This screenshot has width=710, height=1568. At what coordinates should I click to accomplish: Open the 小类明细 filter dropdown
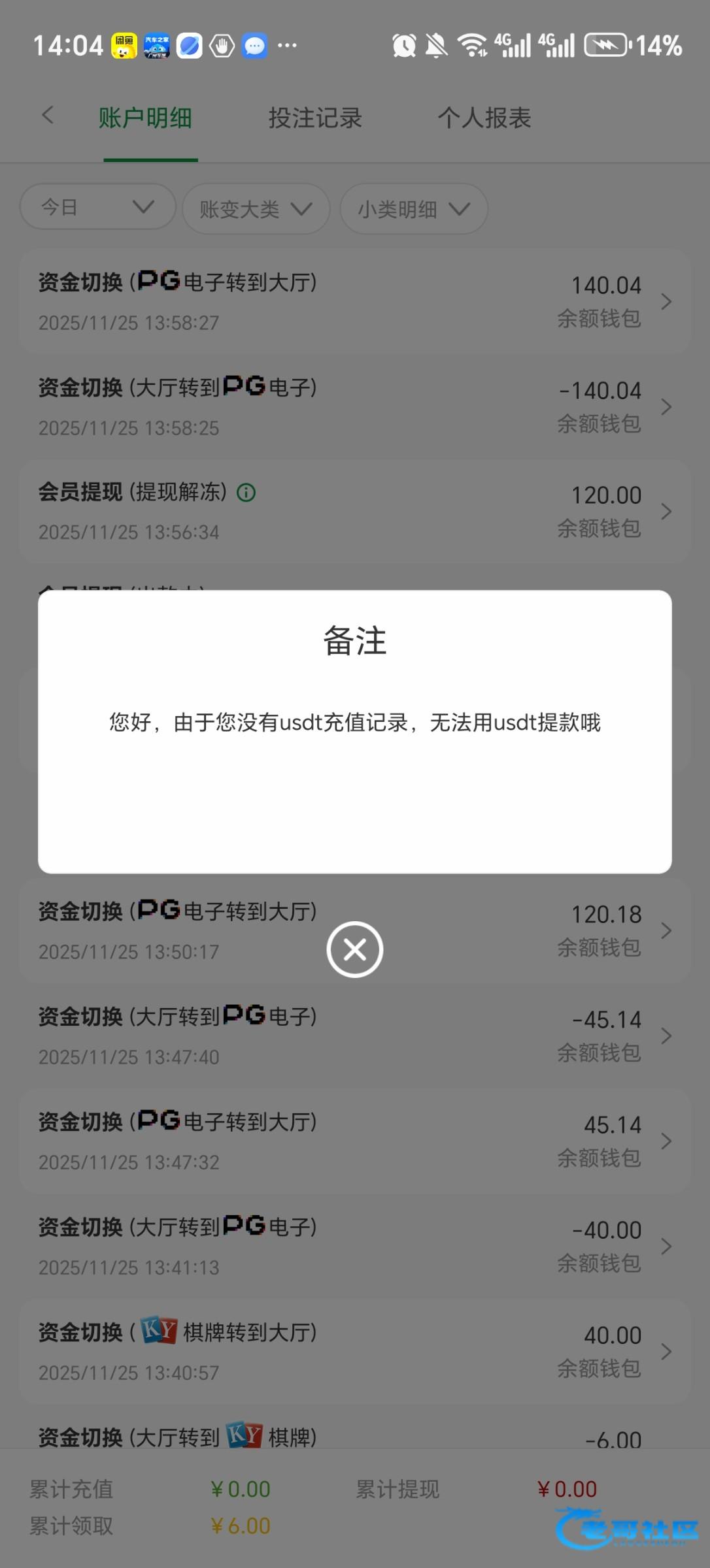413,209
